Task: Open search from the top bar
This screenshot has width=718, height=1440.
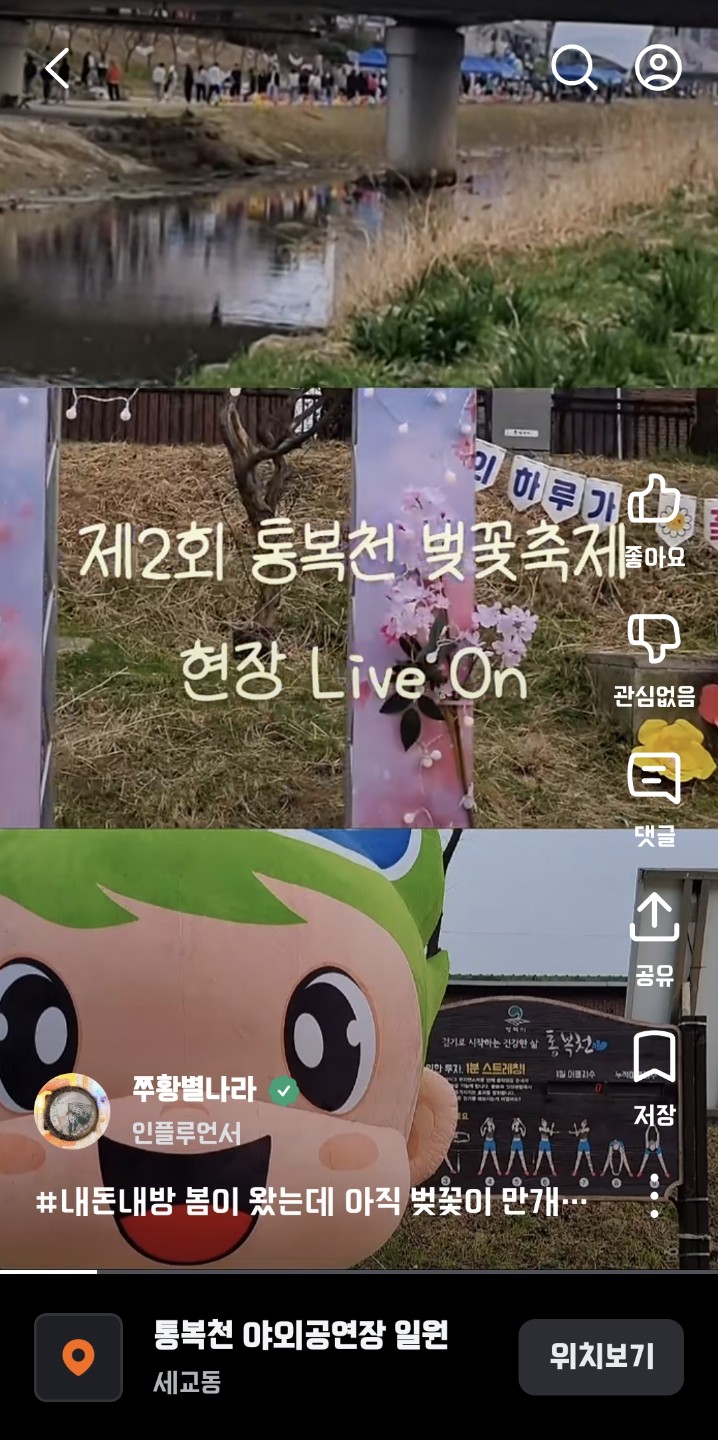Action: click(x=574, y=68)
